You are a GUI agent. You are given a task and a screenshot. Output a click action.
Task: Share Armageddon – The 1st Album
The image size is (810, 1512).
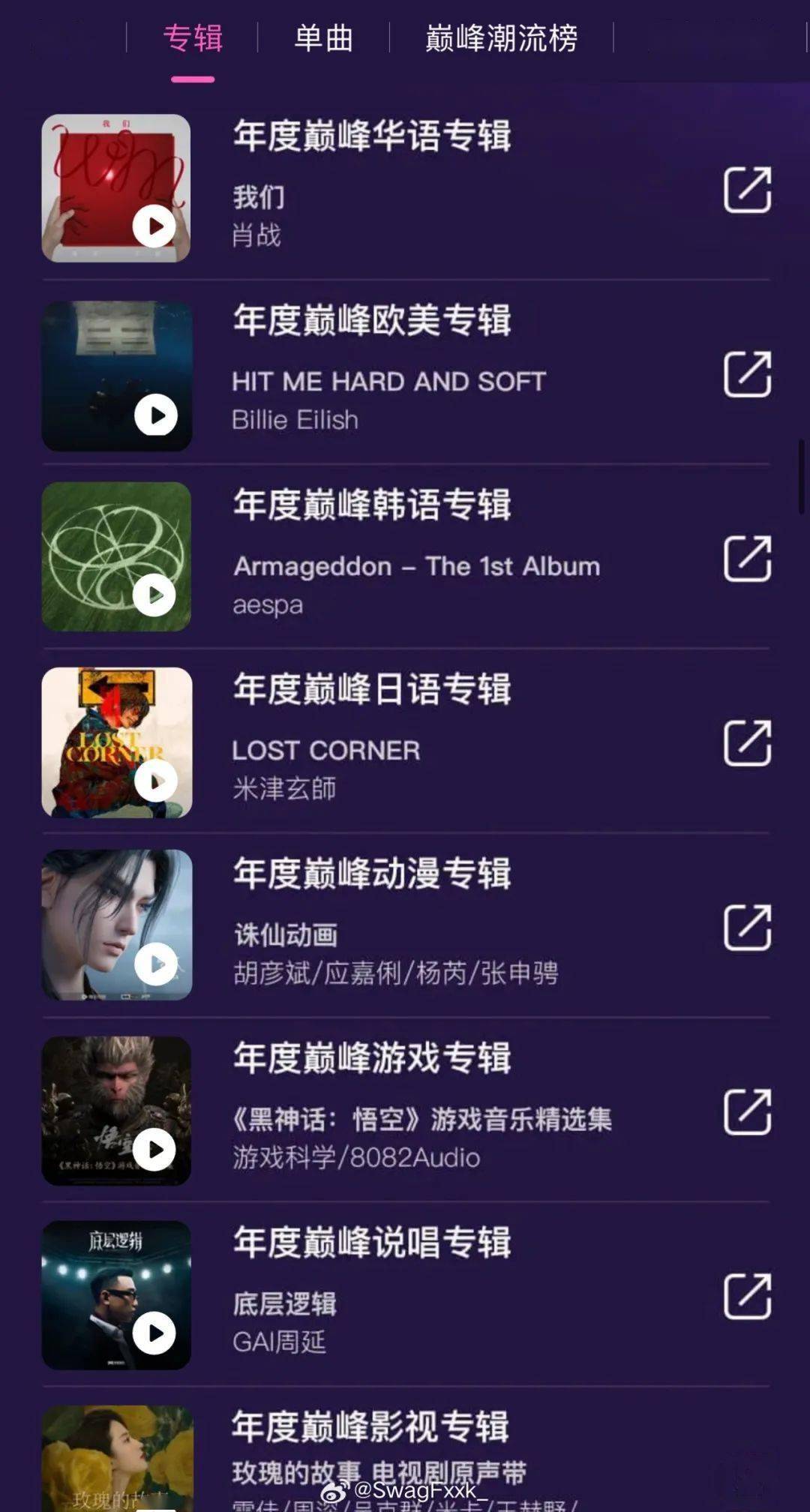(x=747, y=559)
